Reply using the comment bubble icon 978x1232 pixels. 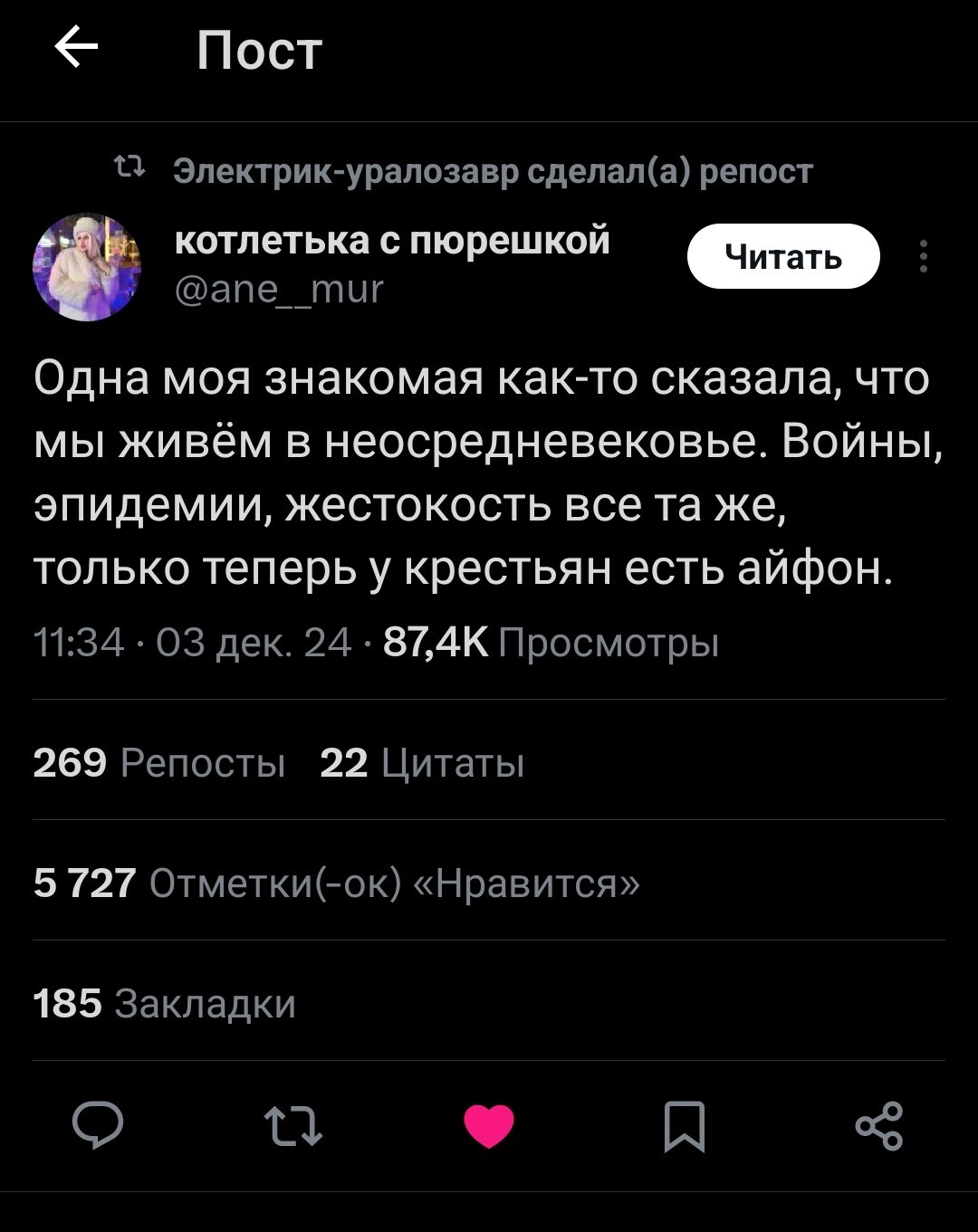pos(98,1125)
